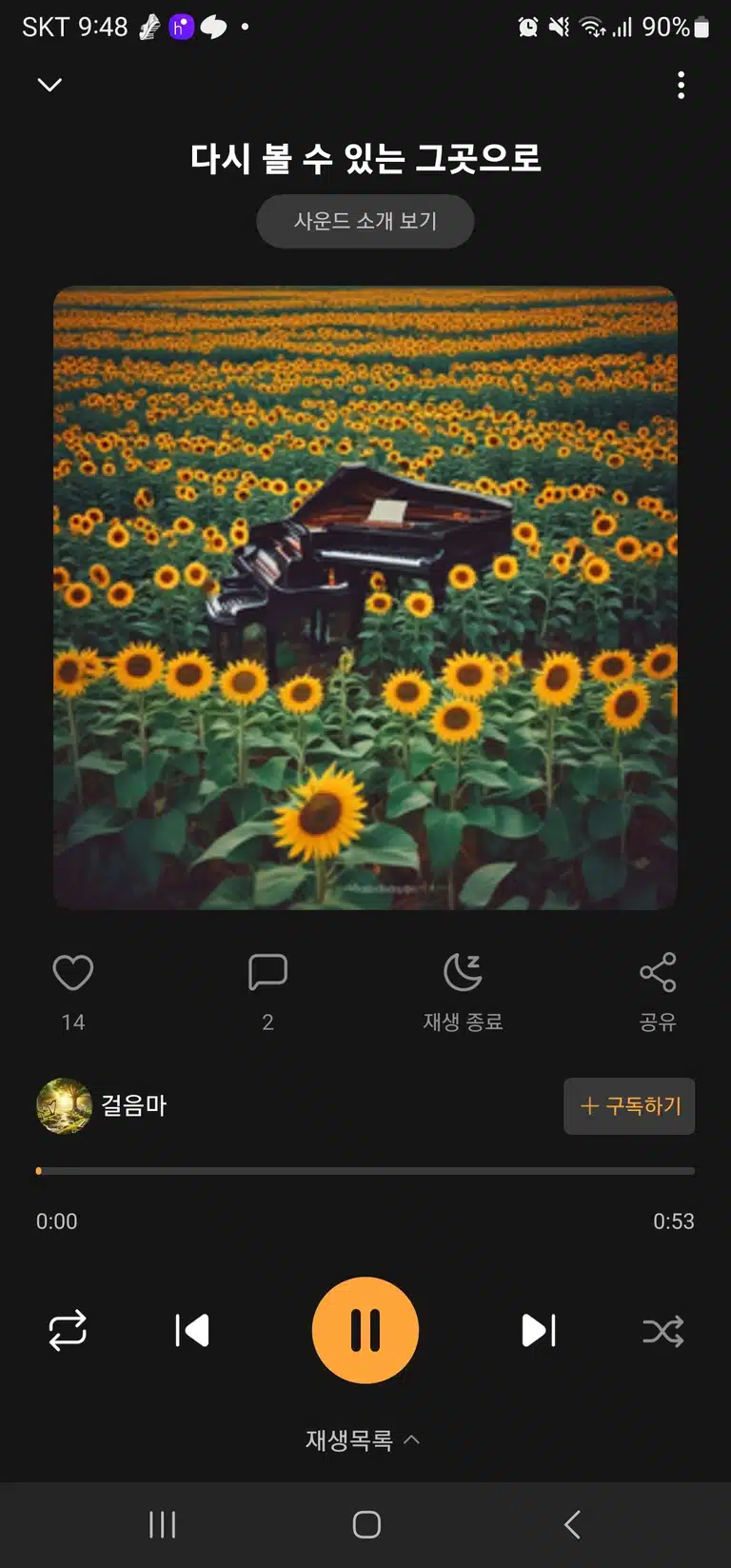The height and width of the screenshot is (1568, 731).
Task: Tap the playback progress bar
Action: pos(365,1171)
